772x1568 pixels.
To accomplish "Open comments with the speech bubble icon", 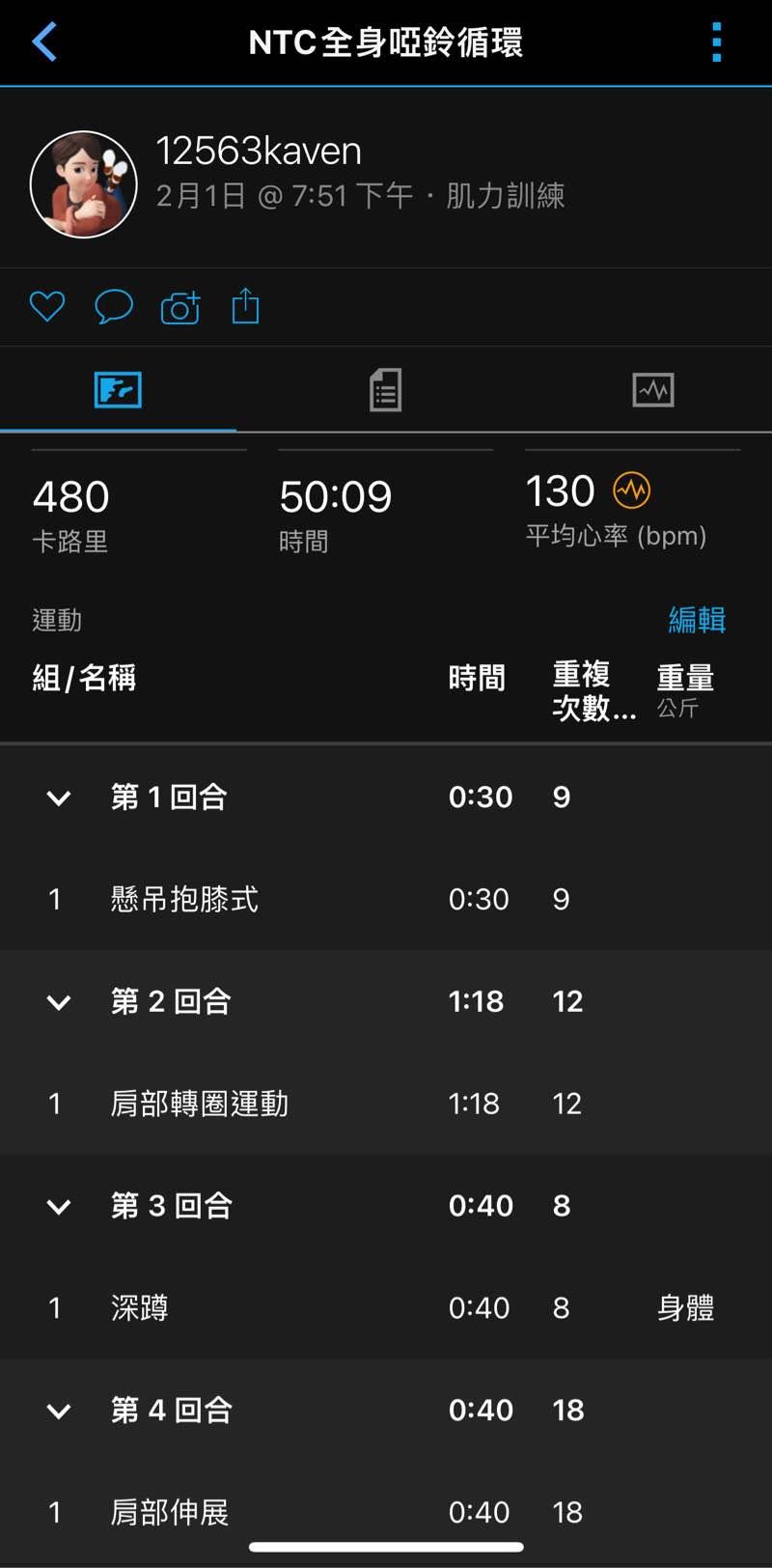I will (113, 307).
